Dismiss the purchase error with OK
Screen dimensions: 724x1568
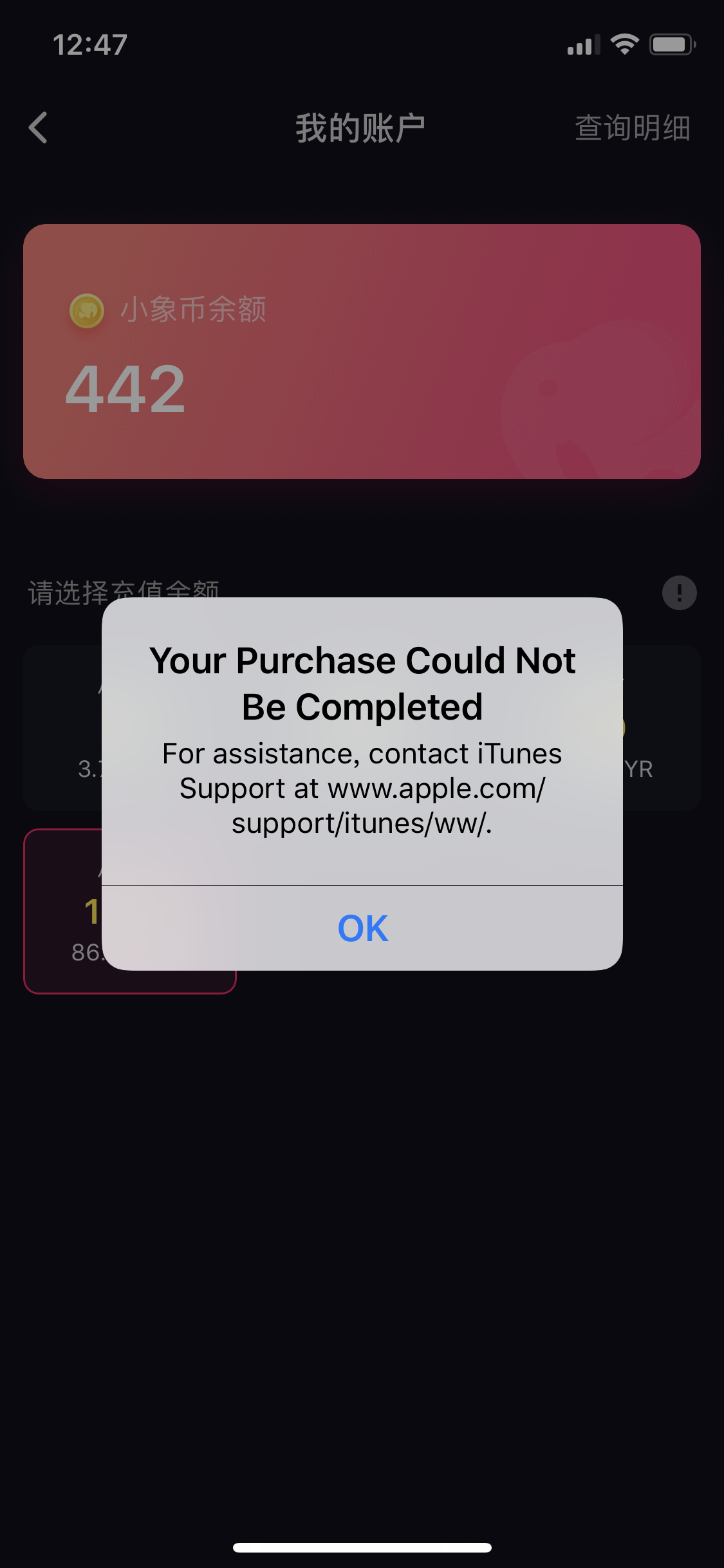(362, 928)
